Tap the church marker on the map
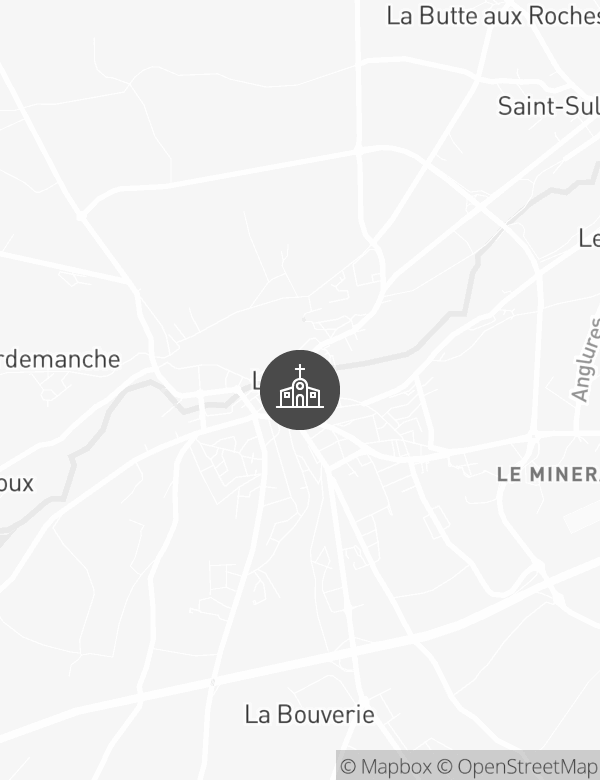The height and width of the screenshot is (780, 600). (300, 390)
